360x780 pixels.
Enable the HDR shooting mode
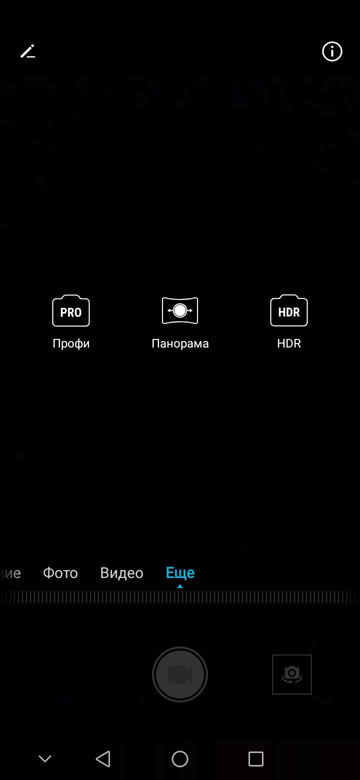pos(289,321)
